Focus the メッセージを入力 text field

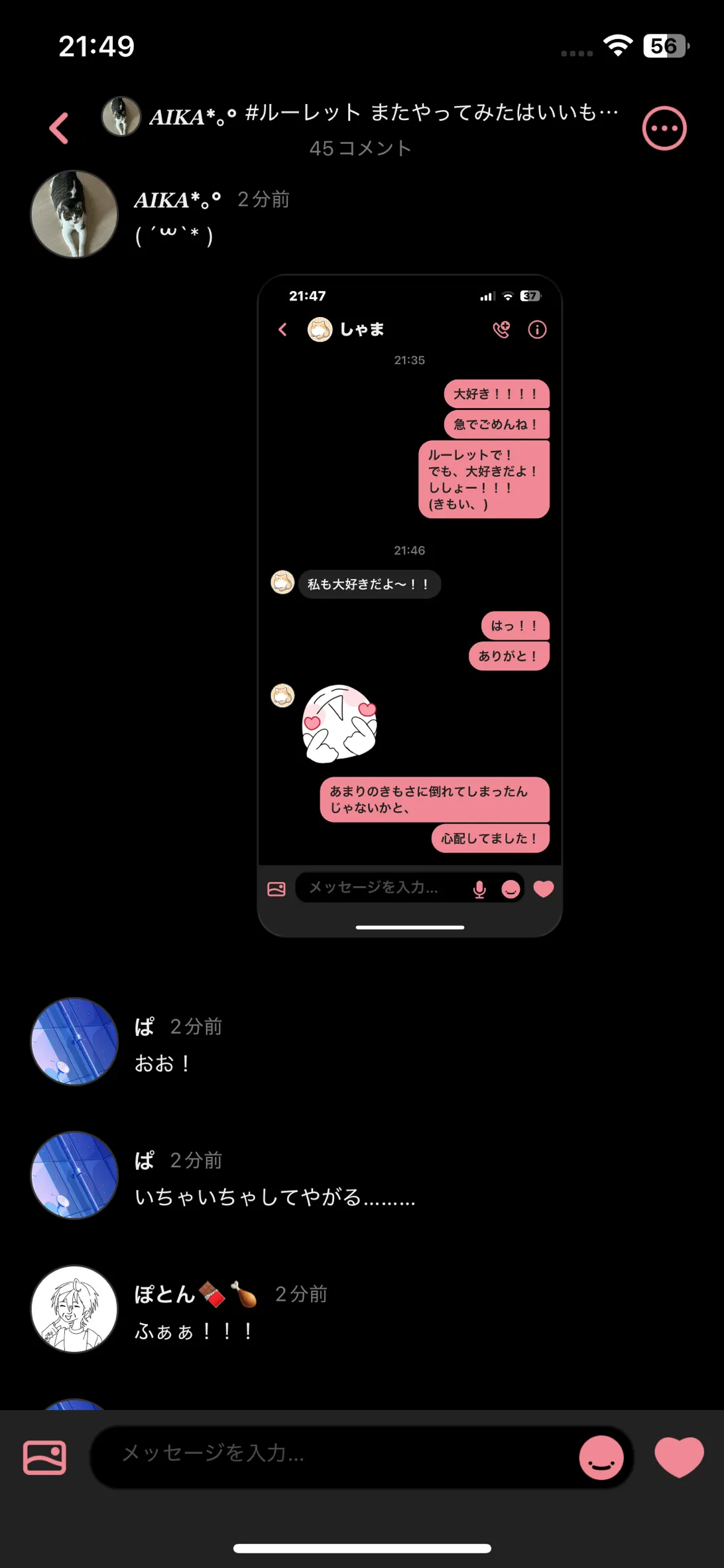(332, 1454)
